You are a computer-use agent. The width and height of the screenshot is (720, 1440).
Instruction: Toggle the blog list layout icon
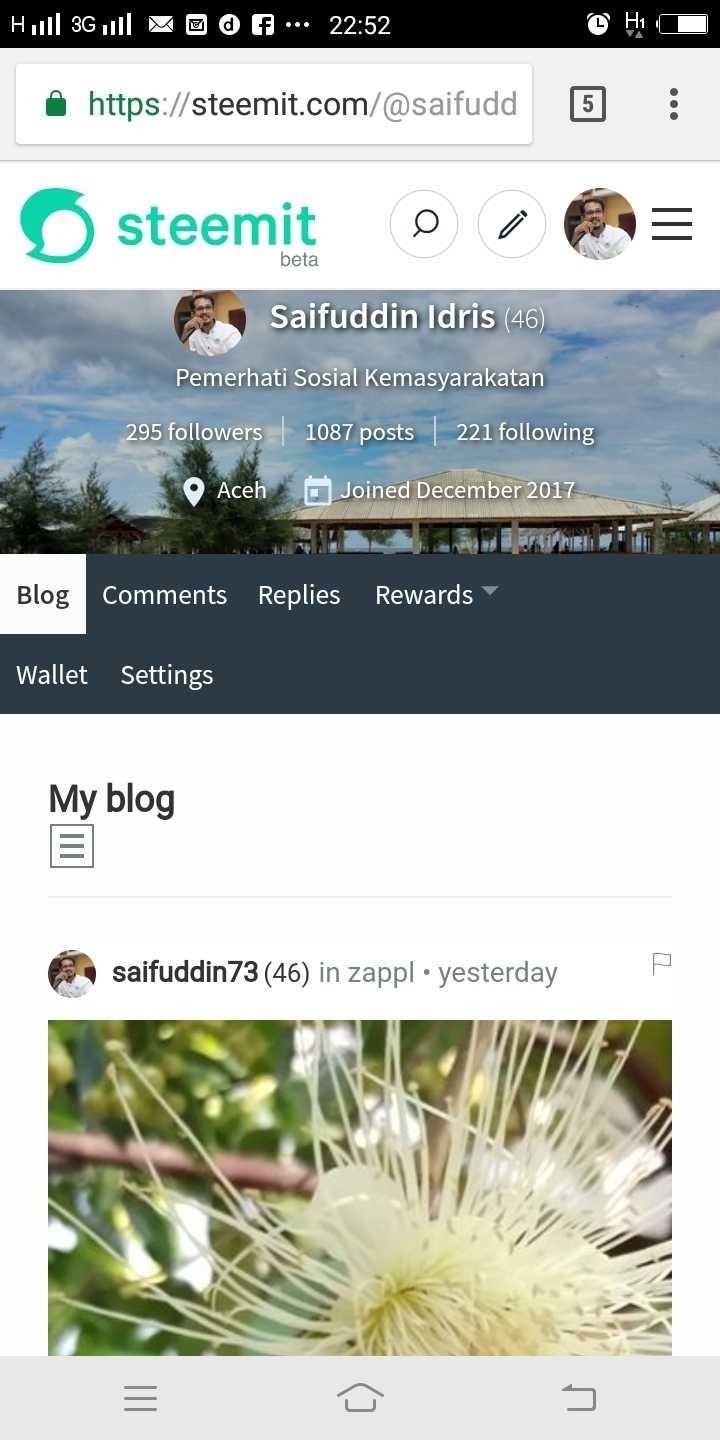point(72,846)
